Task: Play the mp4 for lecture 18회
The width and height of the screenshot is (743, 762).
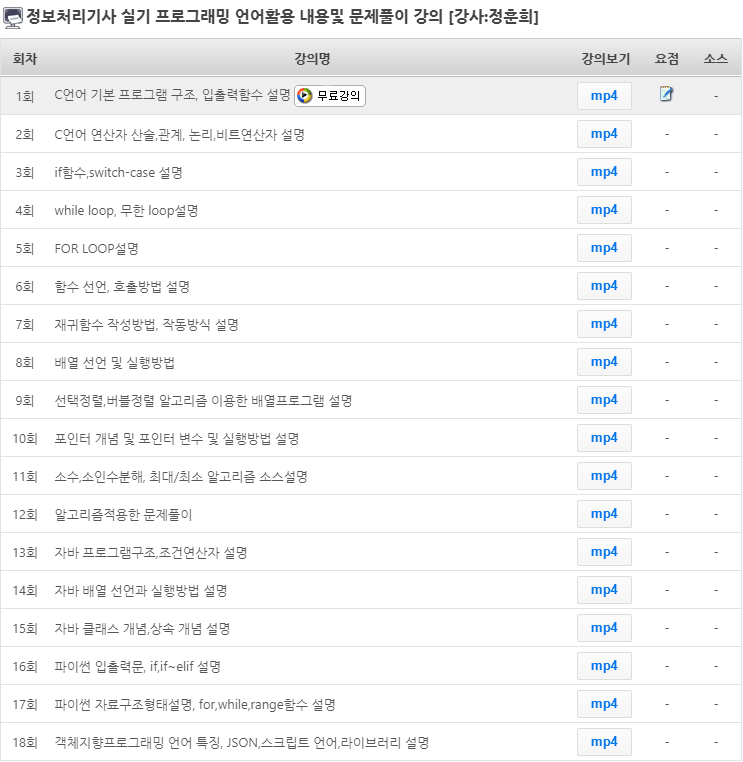Action: pos(604,742)
